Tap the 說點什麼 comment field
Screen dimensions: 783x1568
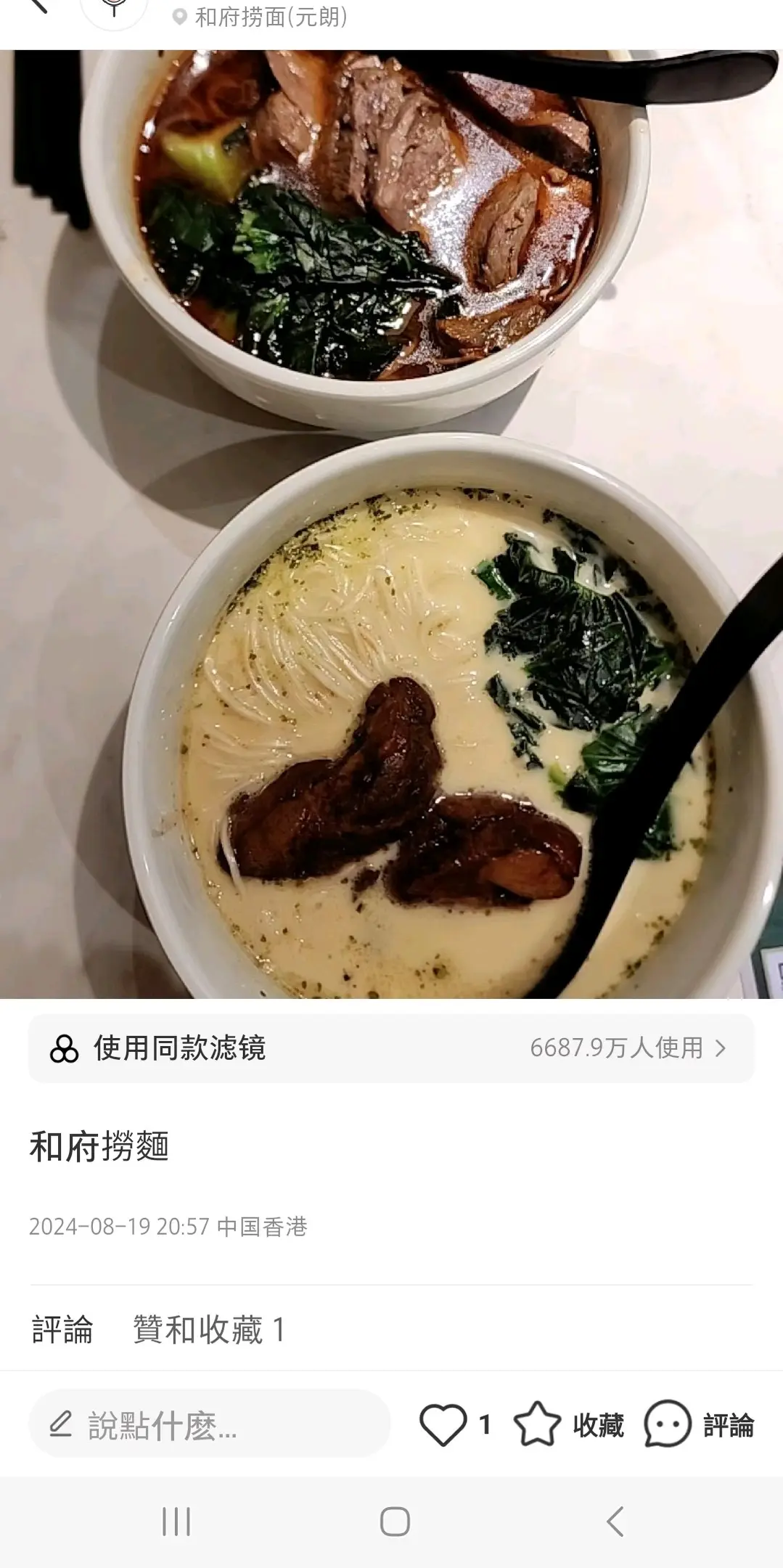(209, 1426)
